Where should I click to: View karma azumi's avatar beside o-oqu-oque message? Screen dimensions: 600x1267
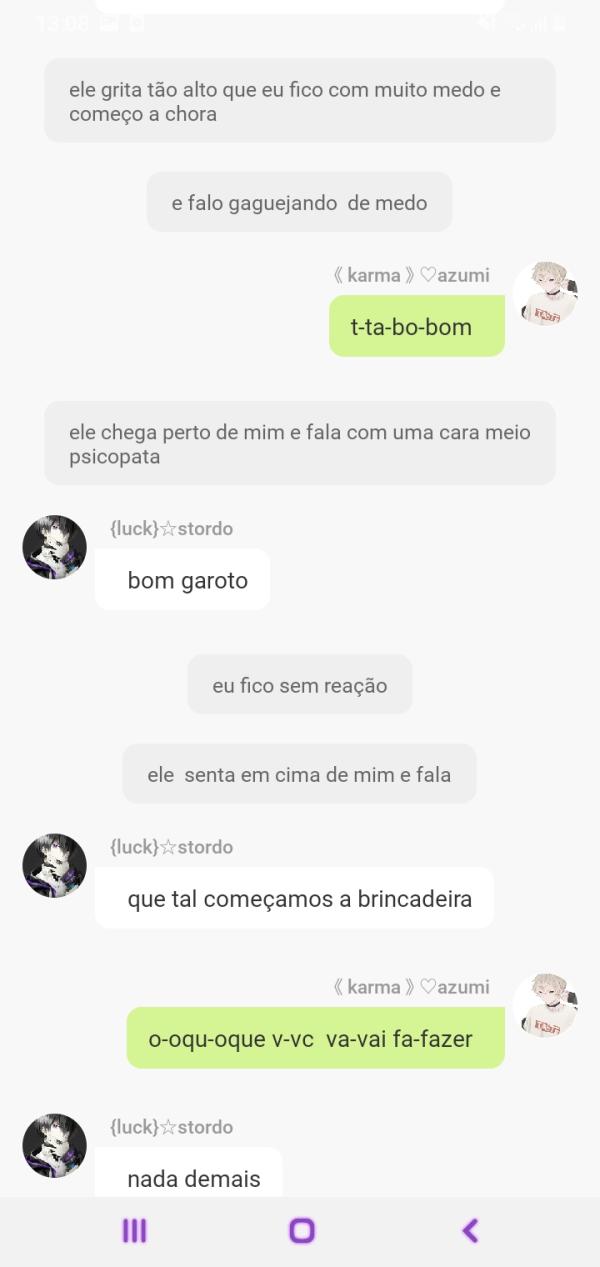pos(545,1005)
